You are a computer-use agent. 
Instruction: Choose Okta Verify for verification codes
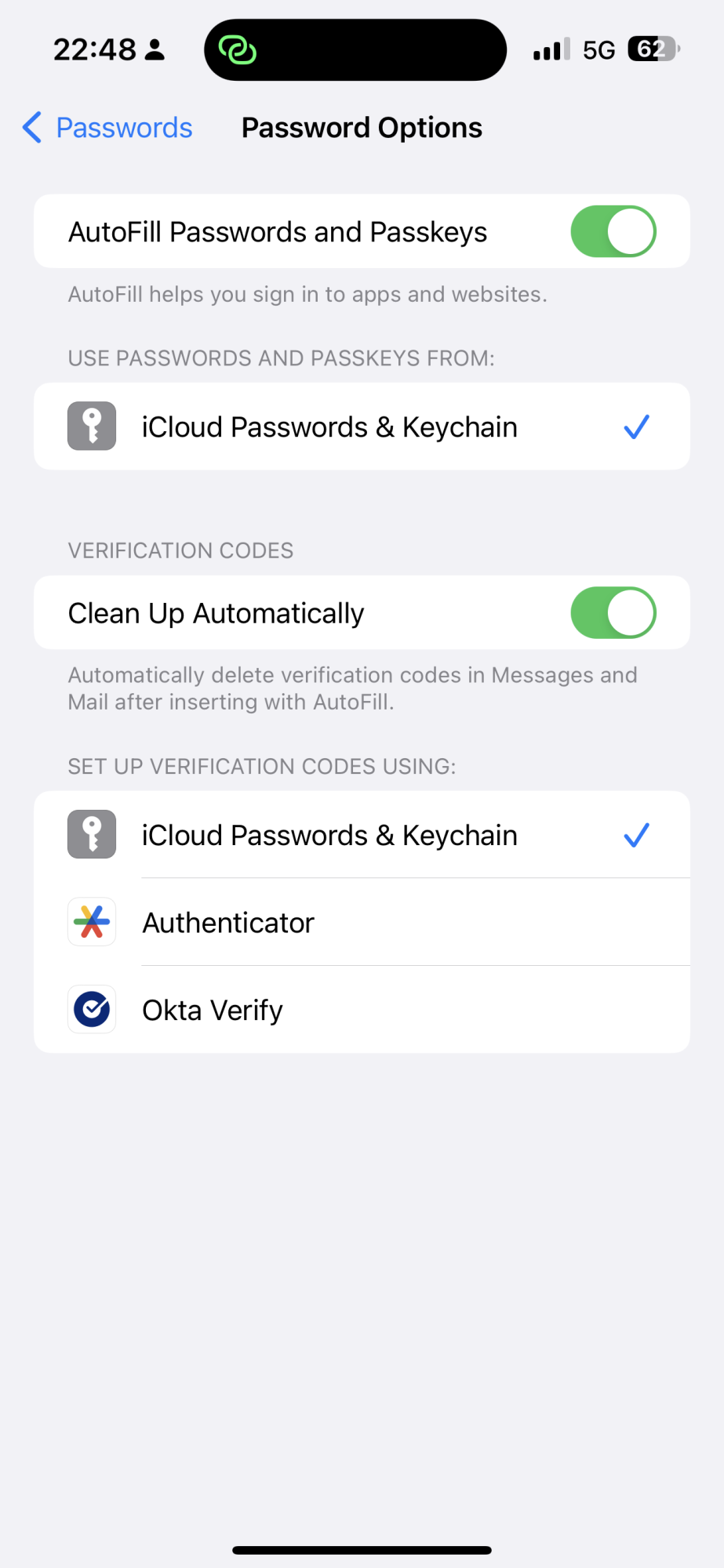pyautogui.click(x=361, y=1011)
